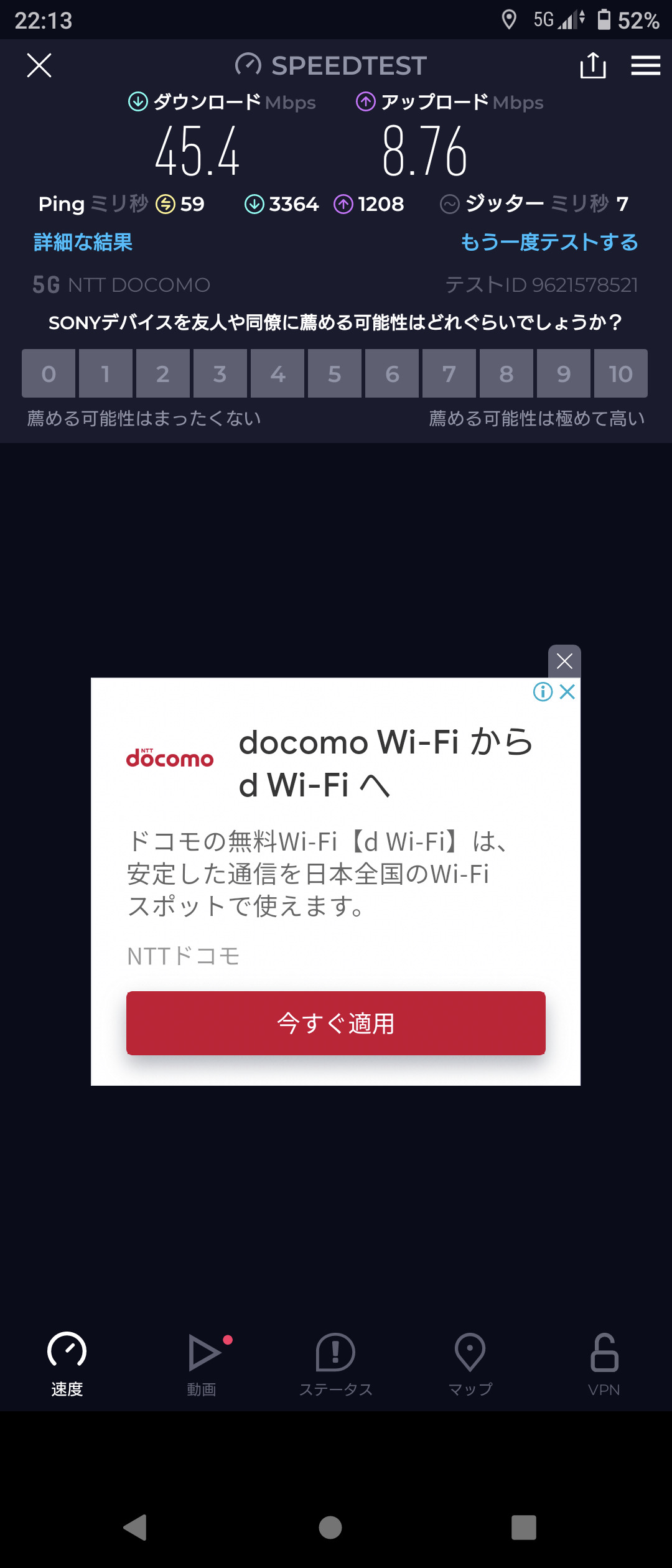The width and height of the screenshot is (672, 1568).
Task: Switch to the 動画 tab
Action: (202, 1364)
